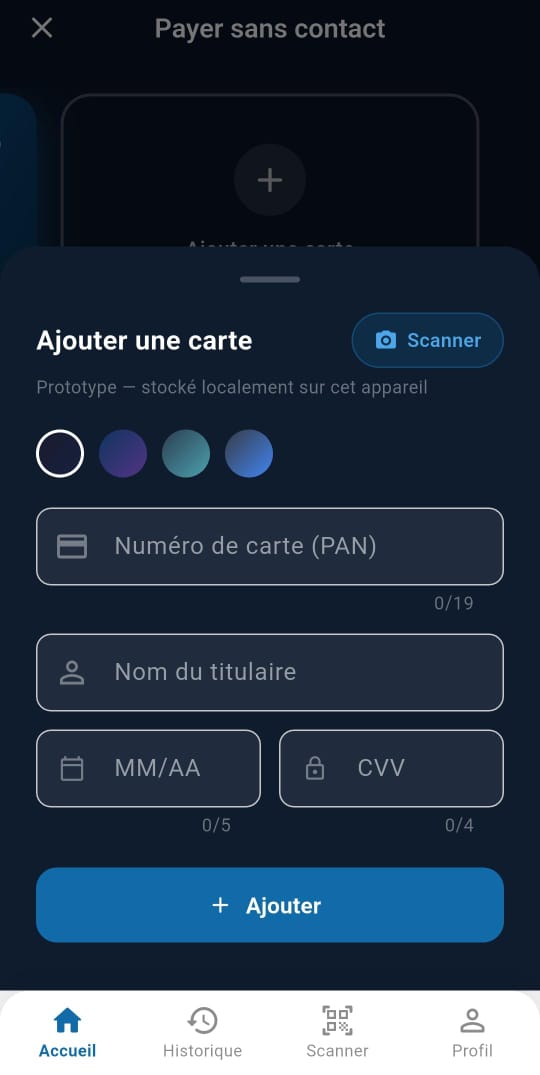
Task: Pick the teal card color
Action: [x=186, y=453]
